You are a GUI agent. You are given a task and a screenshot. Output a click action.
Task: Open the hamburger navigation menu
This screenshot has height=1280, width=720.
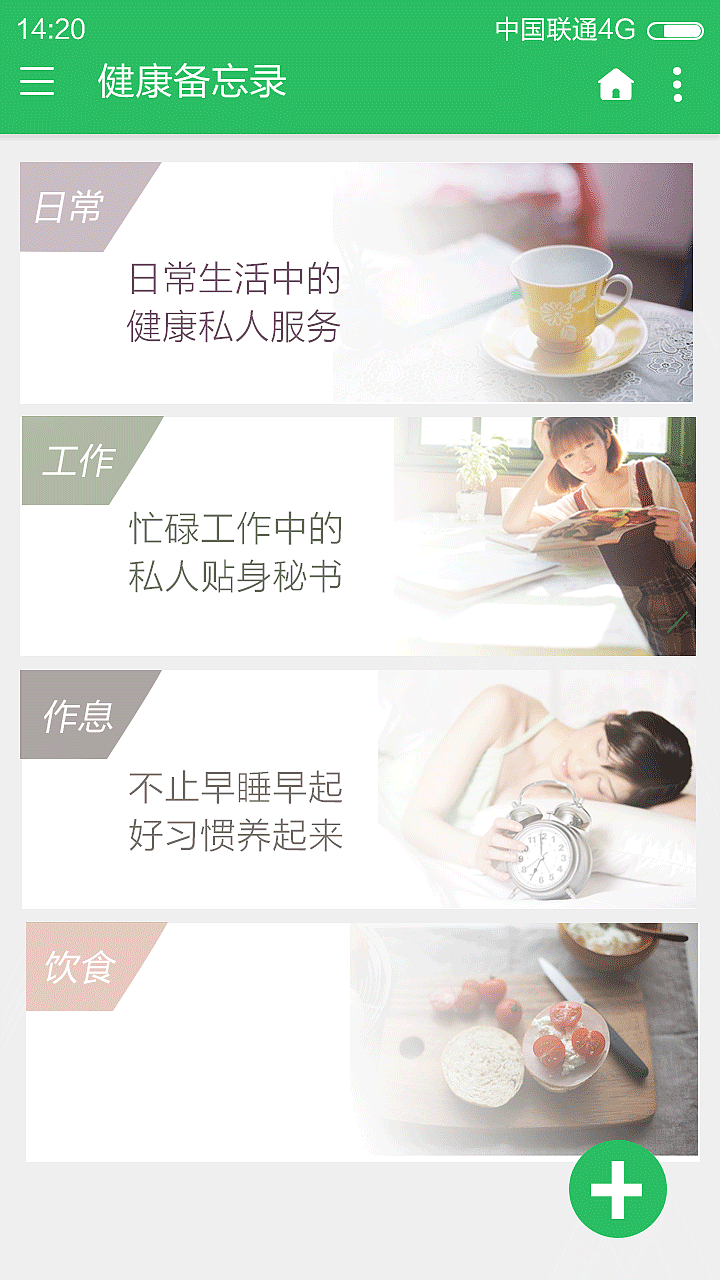coord(38,82)
